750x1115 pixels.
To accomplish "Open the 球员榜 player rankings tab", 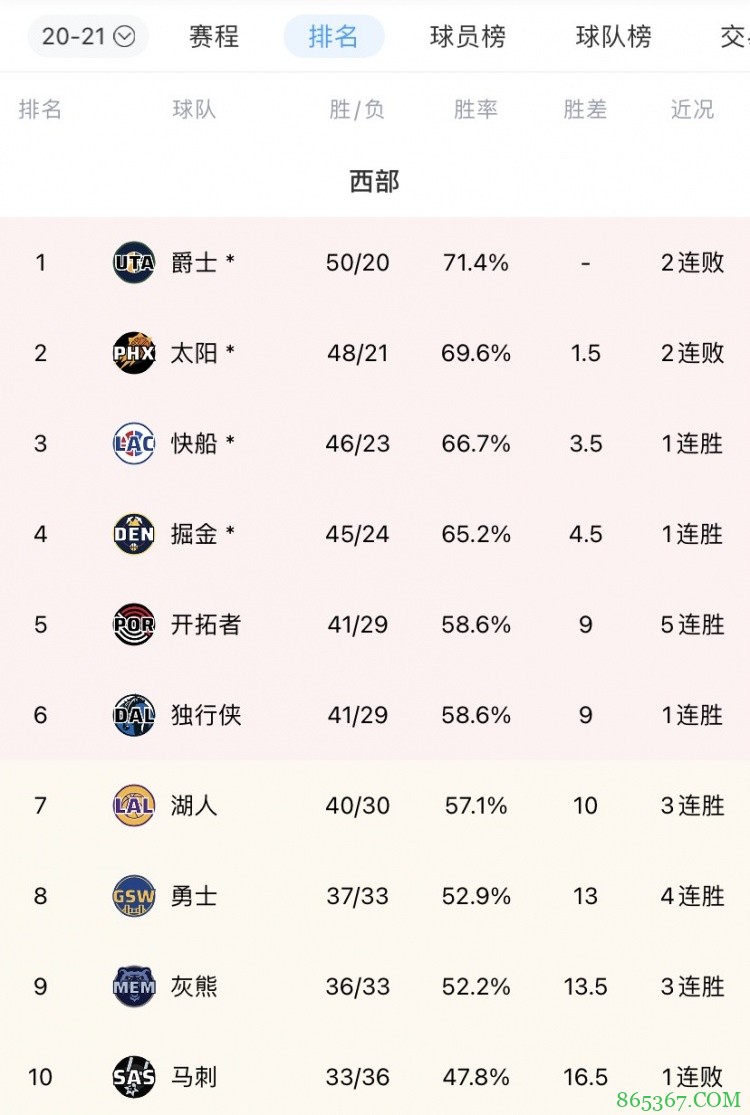I will click(466, 38).
